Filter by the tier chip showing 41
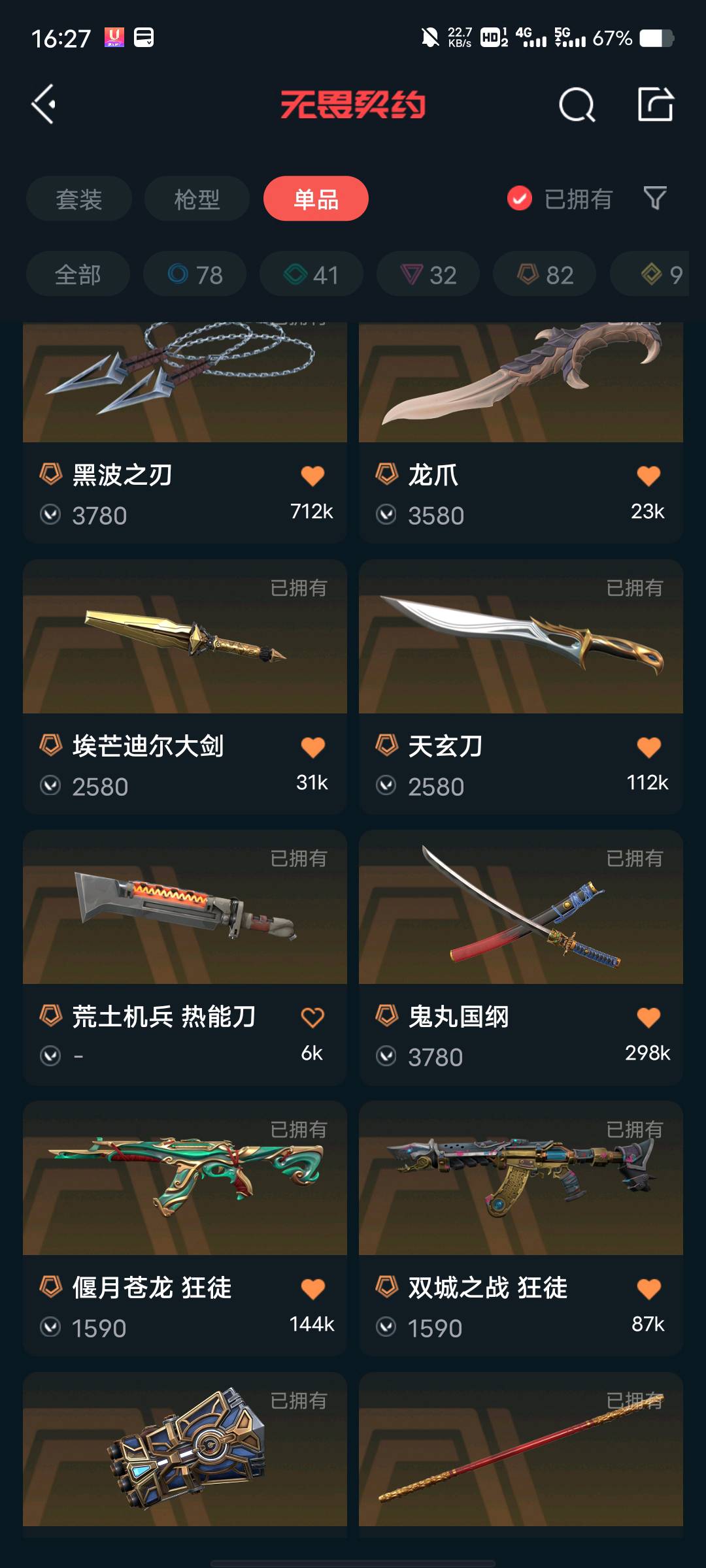Image resolution: width=706 pixels, height=1568 pixels. point(311,274)
